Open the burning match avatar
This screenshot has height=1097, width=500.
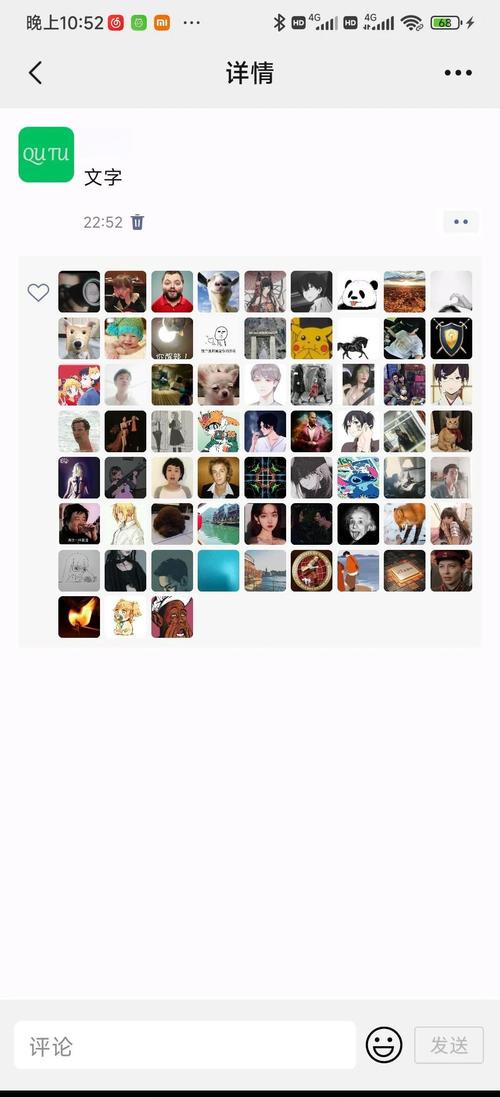point(79,617)
